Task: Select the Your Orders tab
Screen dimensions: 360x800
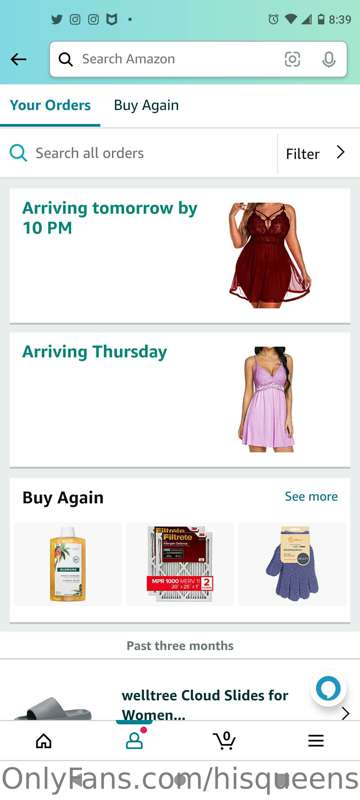Action: 50,105
